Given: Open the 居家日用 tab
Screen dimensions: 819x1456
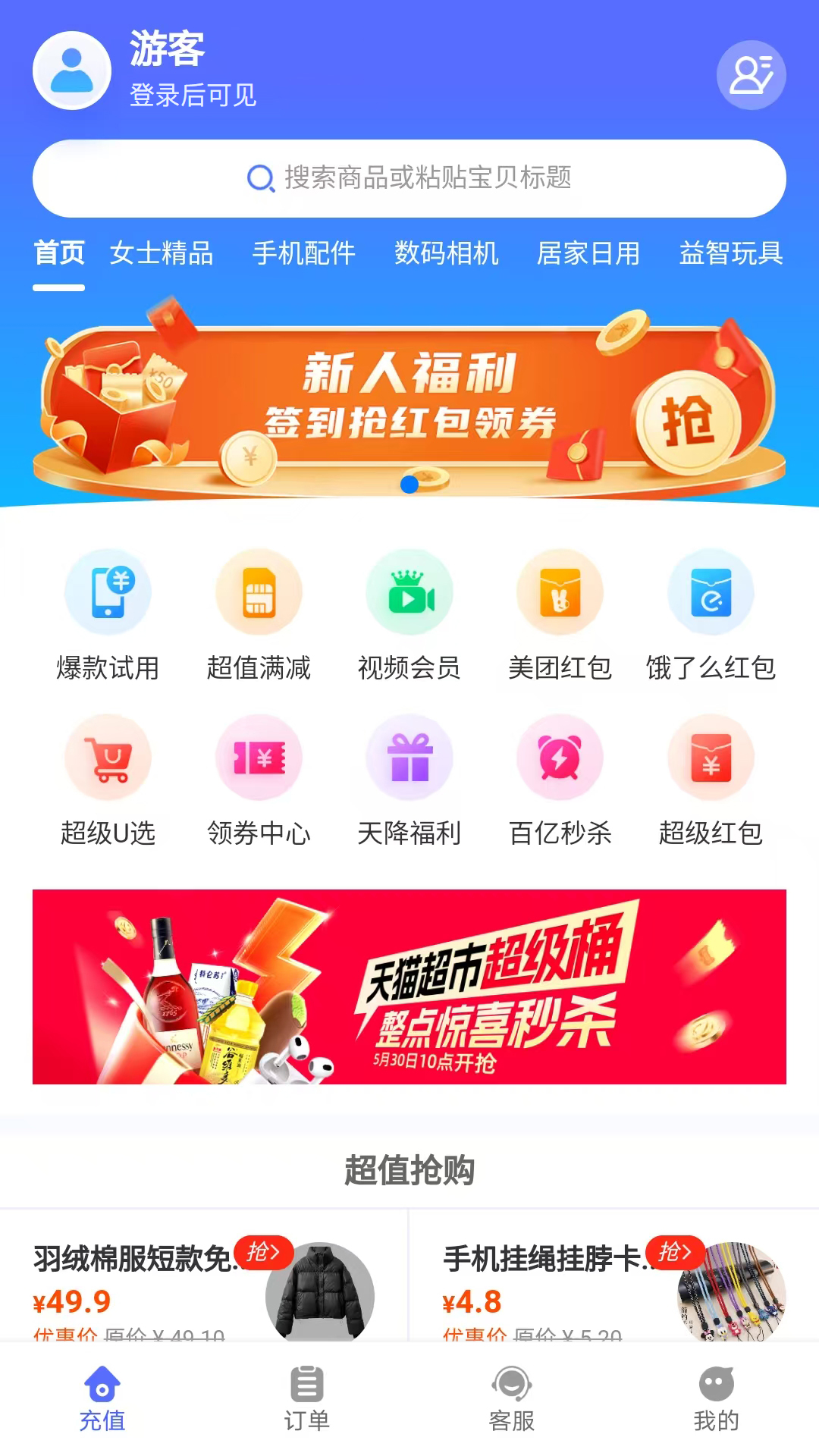Looking at the screenshot, I should point(588,253).
